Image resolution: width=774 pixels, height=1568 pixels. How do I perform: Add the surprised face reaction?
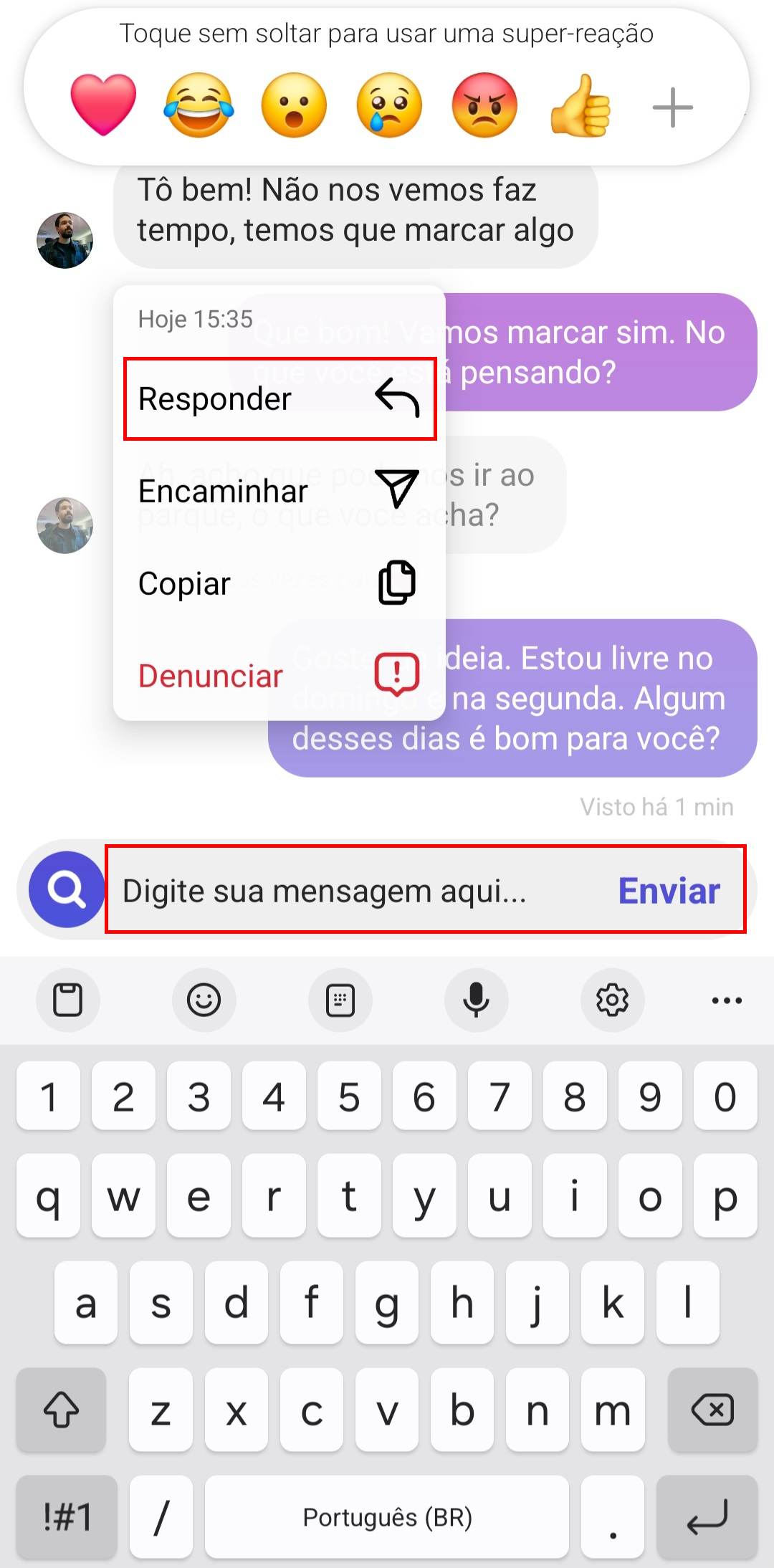coord(294,105)
